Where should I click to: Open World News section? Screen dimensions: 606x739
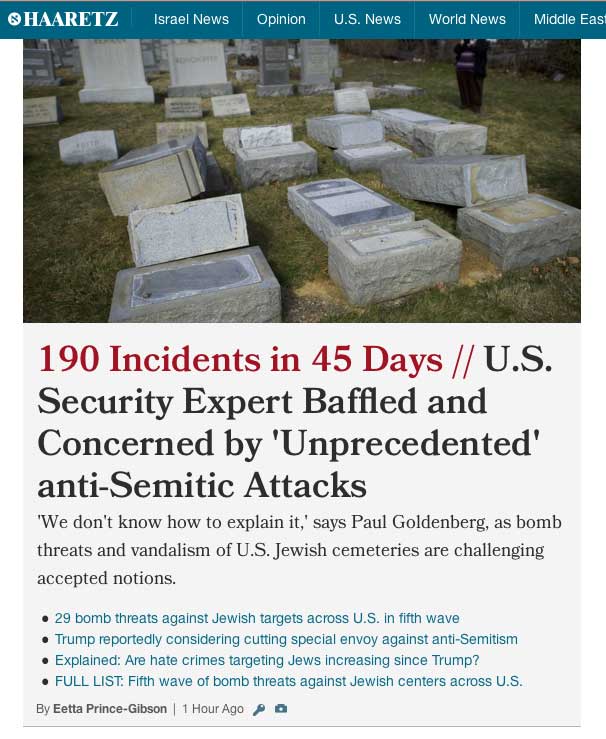[467, 19]
